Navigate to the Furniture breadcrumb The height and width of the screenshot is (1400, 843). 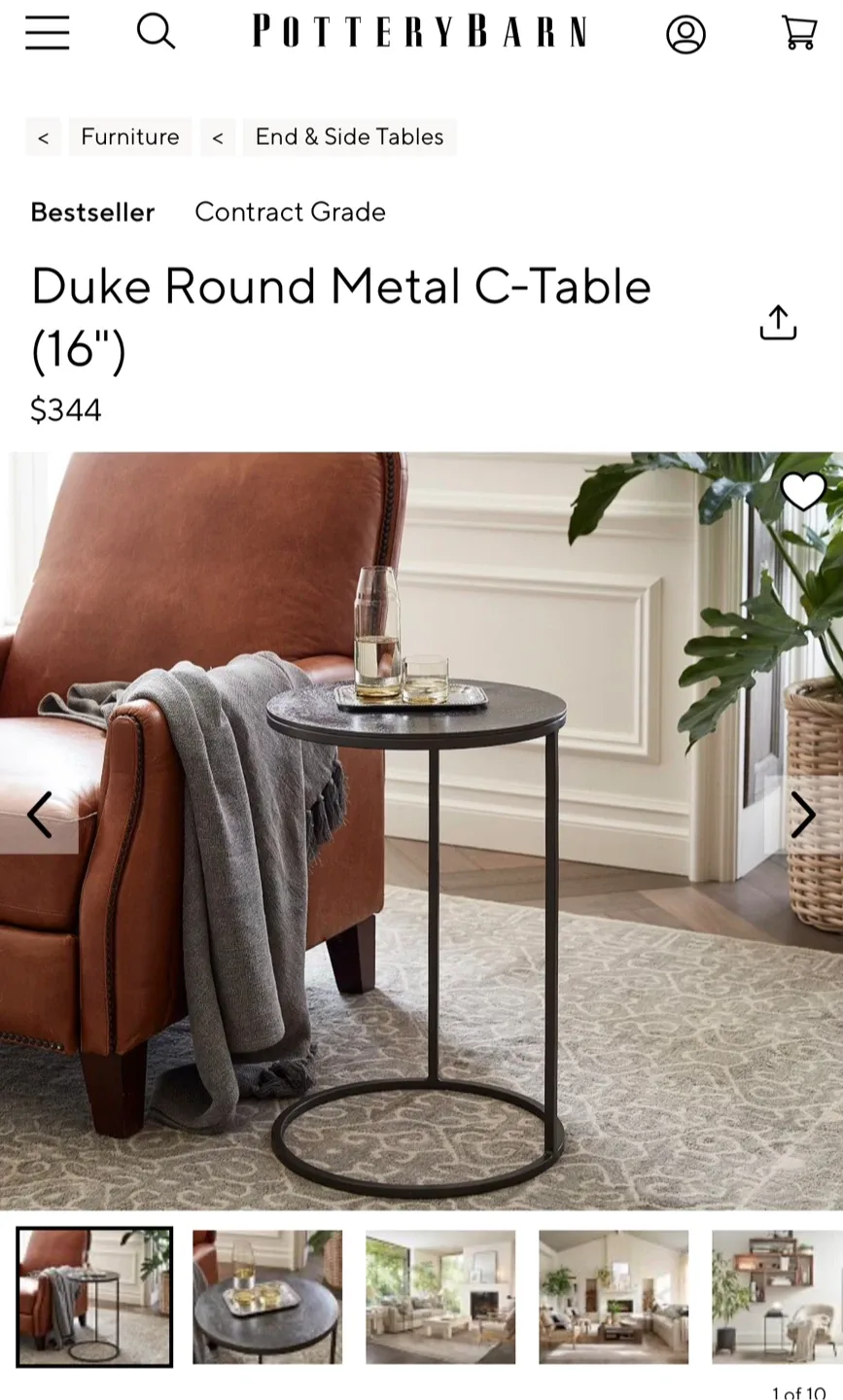(130, 137)
